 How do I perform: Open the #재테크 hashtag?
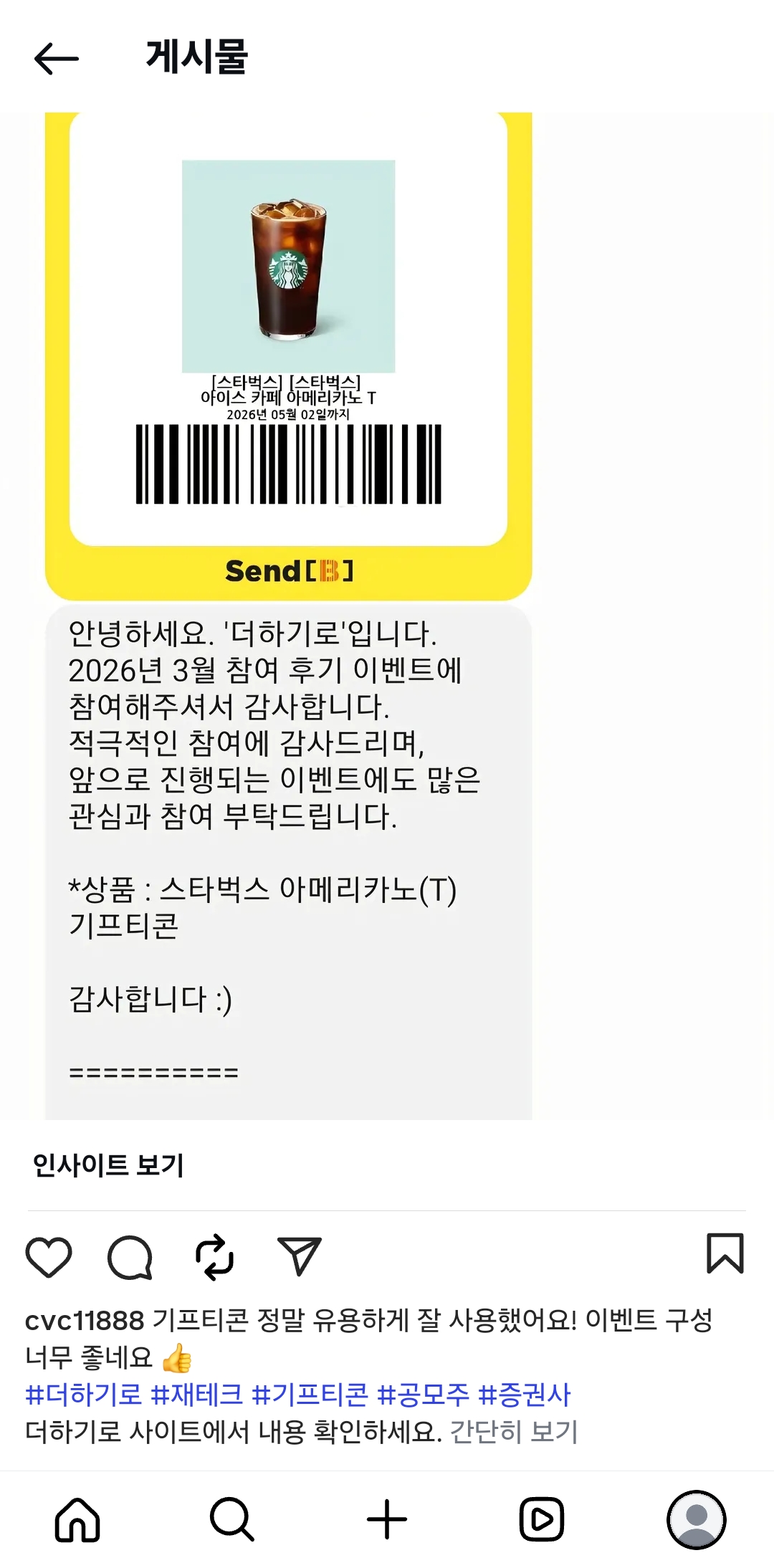tap(197, 1395)
